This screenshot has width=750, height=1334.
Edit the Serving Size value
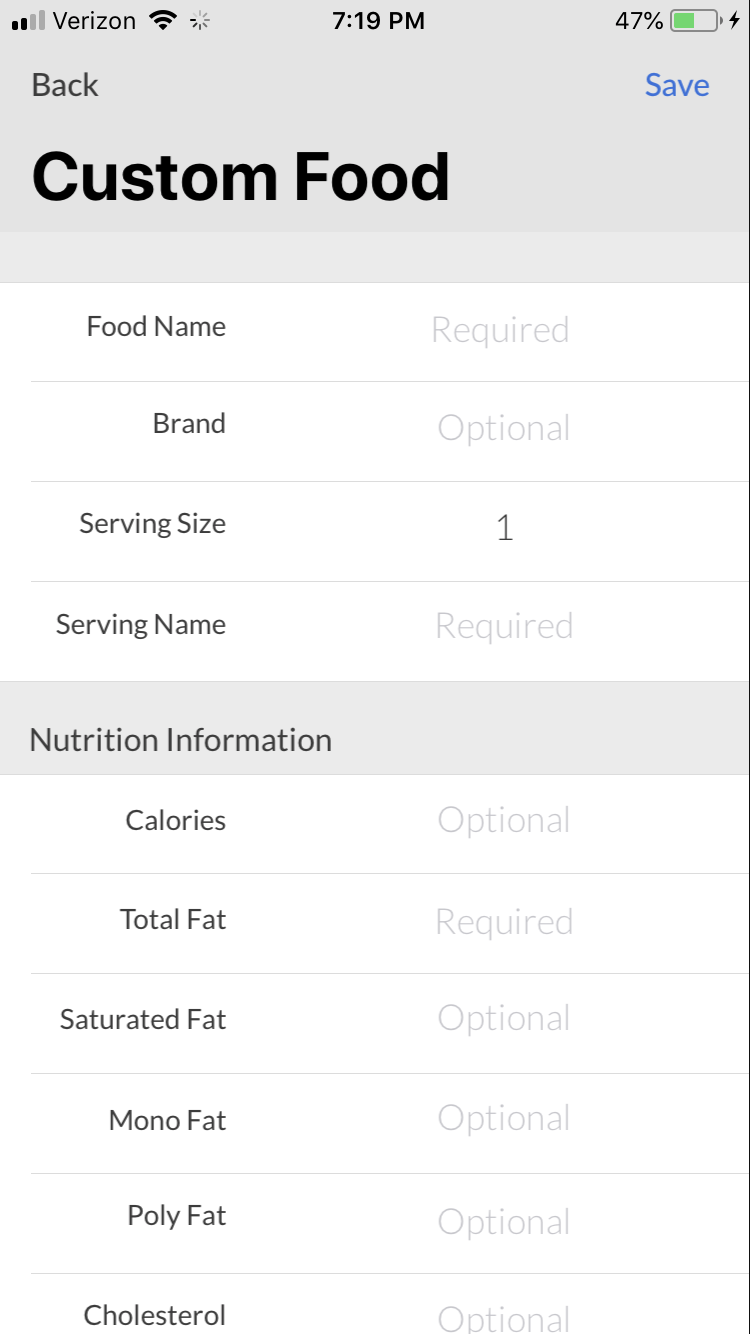coord(504,528)
